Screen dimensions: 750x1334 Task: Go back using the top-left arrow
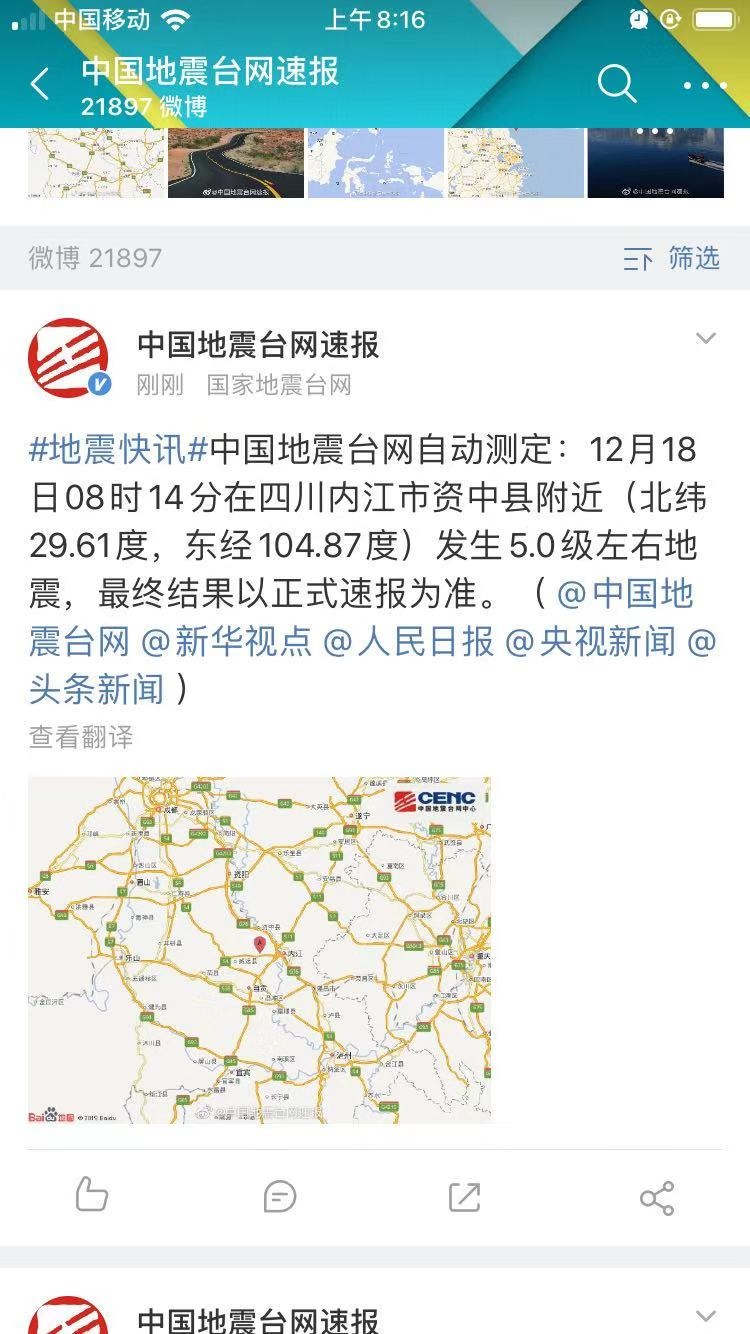[x=40, y=85]
